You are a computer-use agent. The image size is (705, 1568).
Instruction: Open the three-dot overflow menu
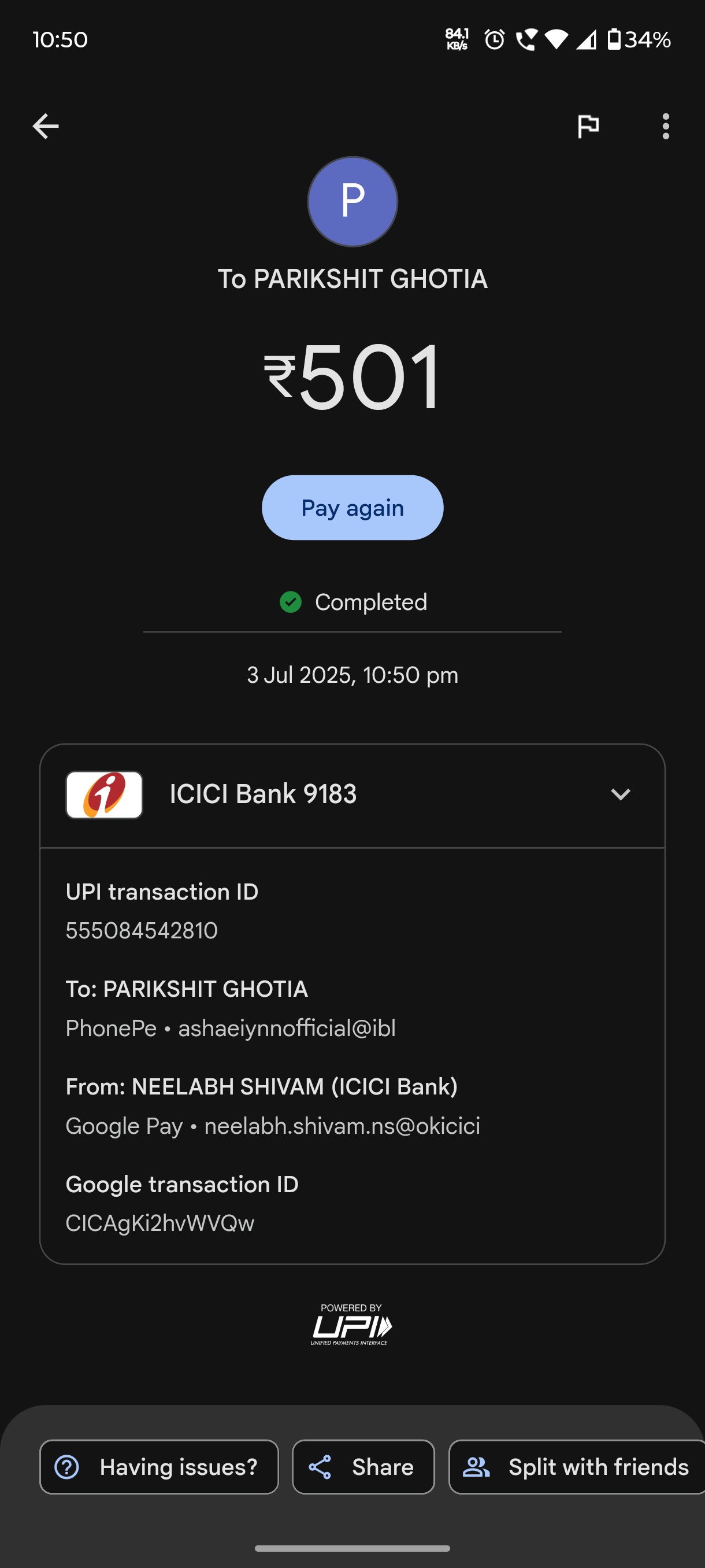666,127
